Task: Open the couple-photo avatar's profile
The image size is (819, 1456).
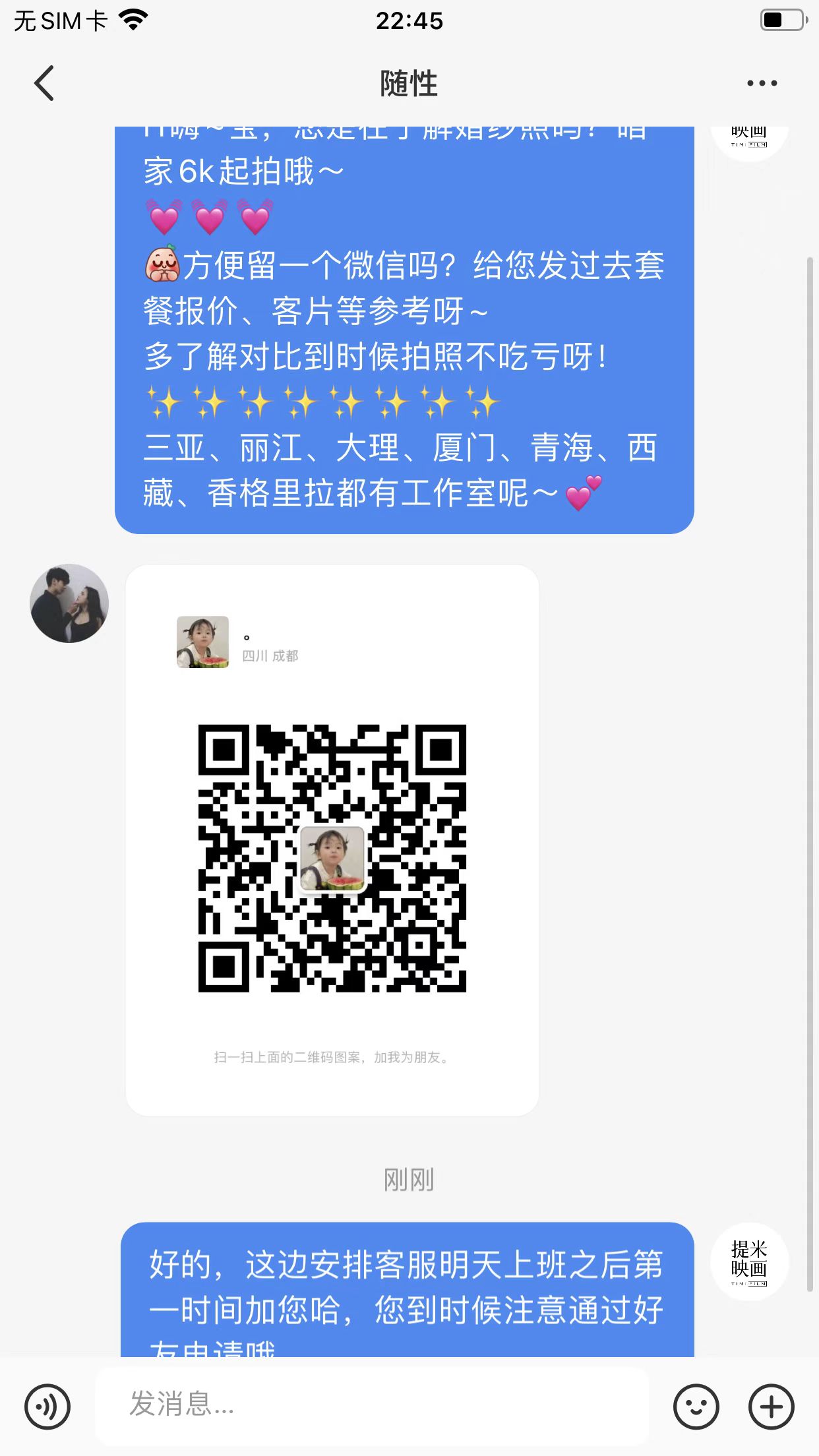Action: tap(69, 603)
